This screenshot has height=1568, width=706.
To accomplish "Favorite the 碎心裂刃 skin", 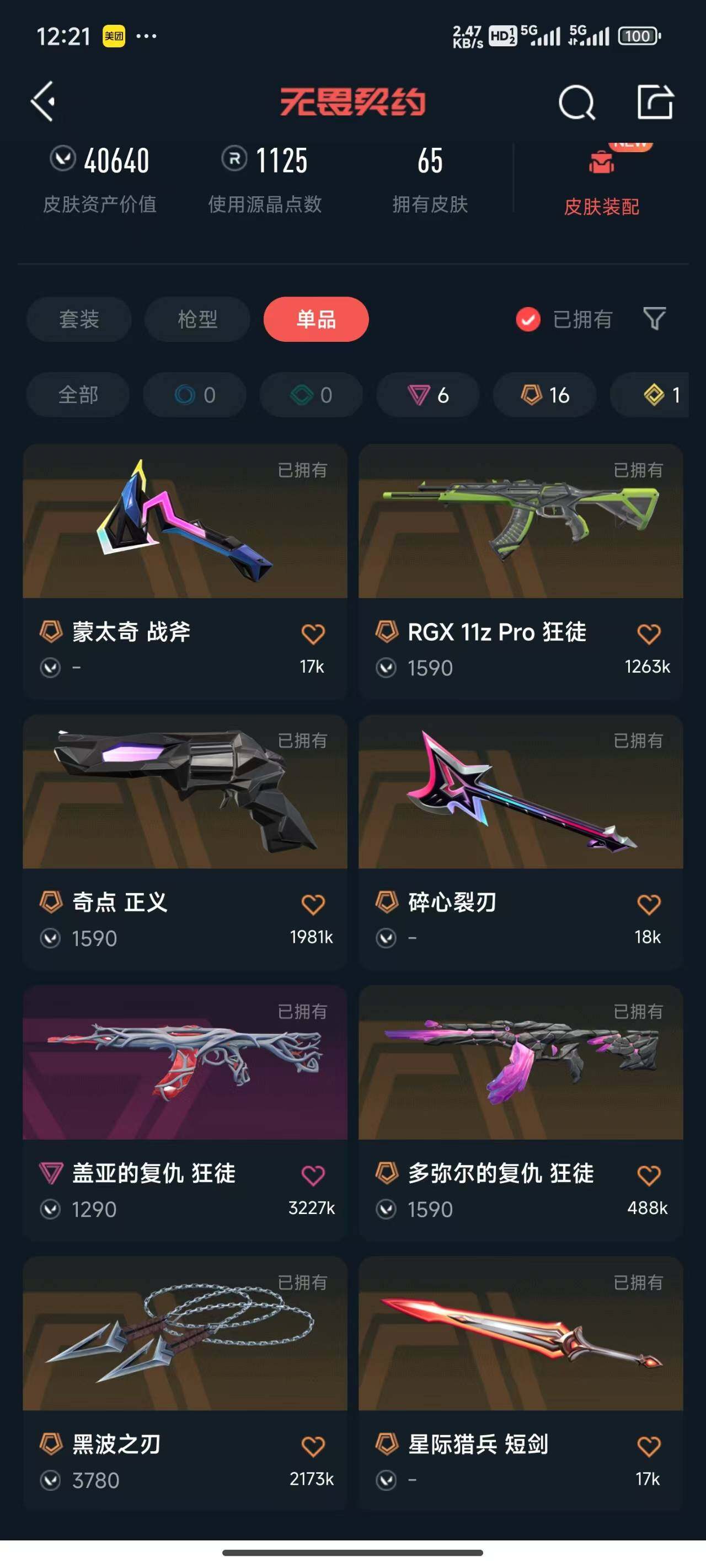I will click(x=649, y=904).
